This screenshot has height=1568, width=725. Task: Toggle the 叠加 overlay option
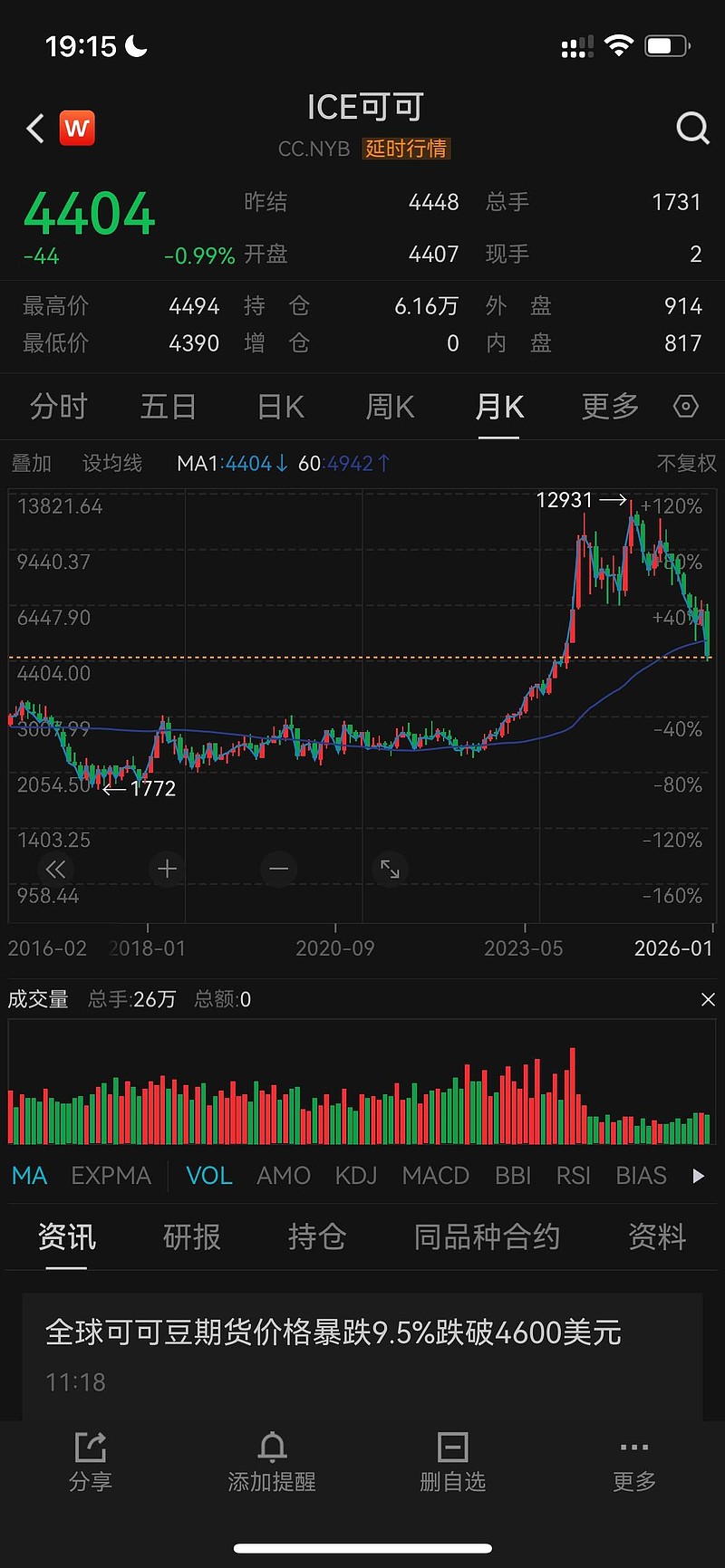(x=31, y=463)
